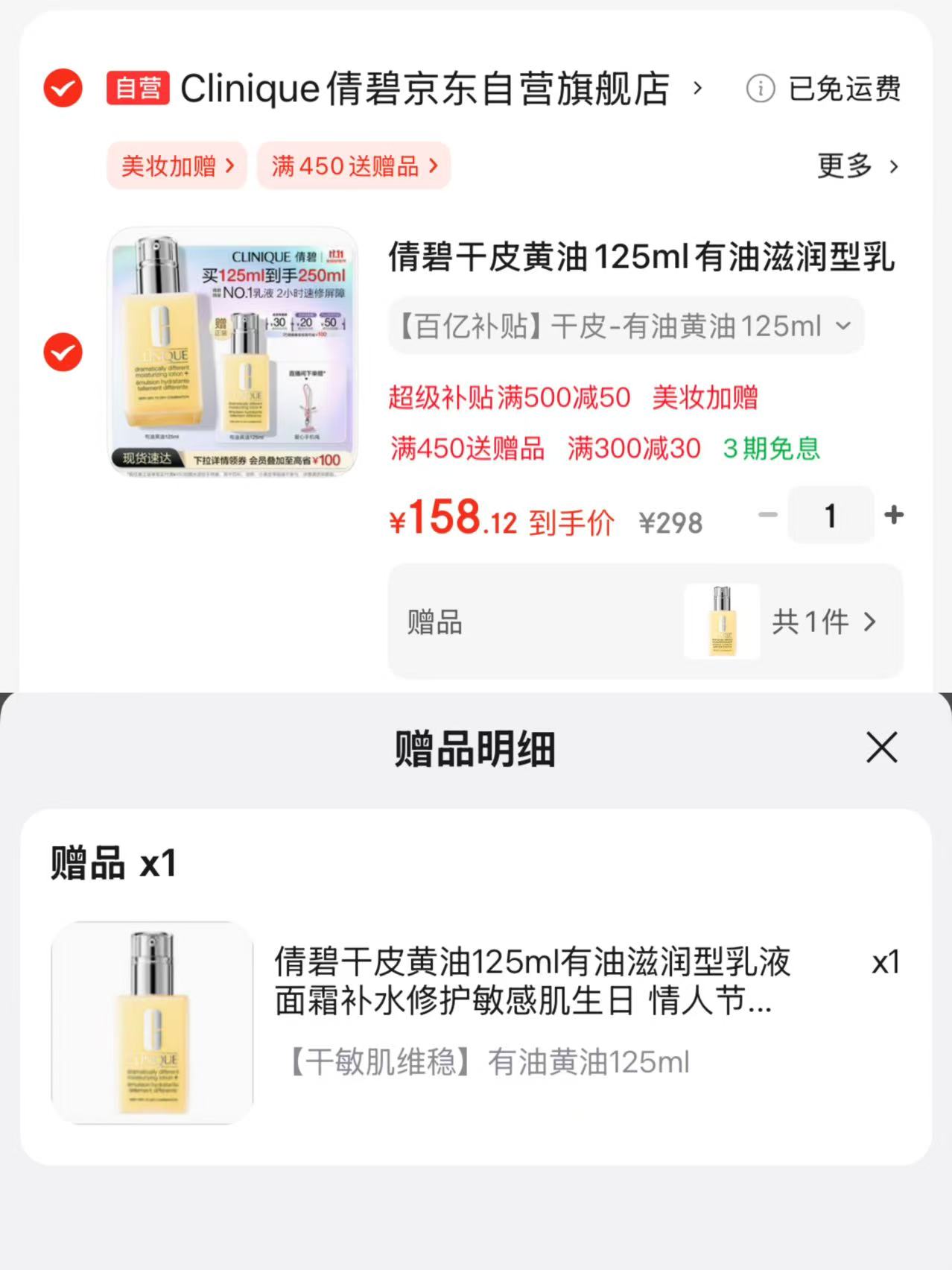Click the shipping info icon beside 已免运费

pos(759,89)
